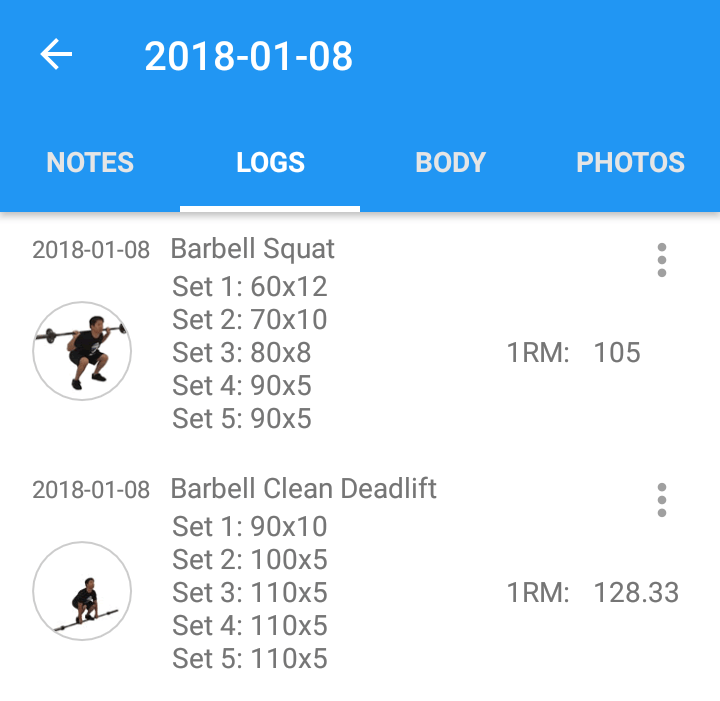Go back using the arrow icon
Image resolution: width=720 pixels, height=701 pixels.
56,55
